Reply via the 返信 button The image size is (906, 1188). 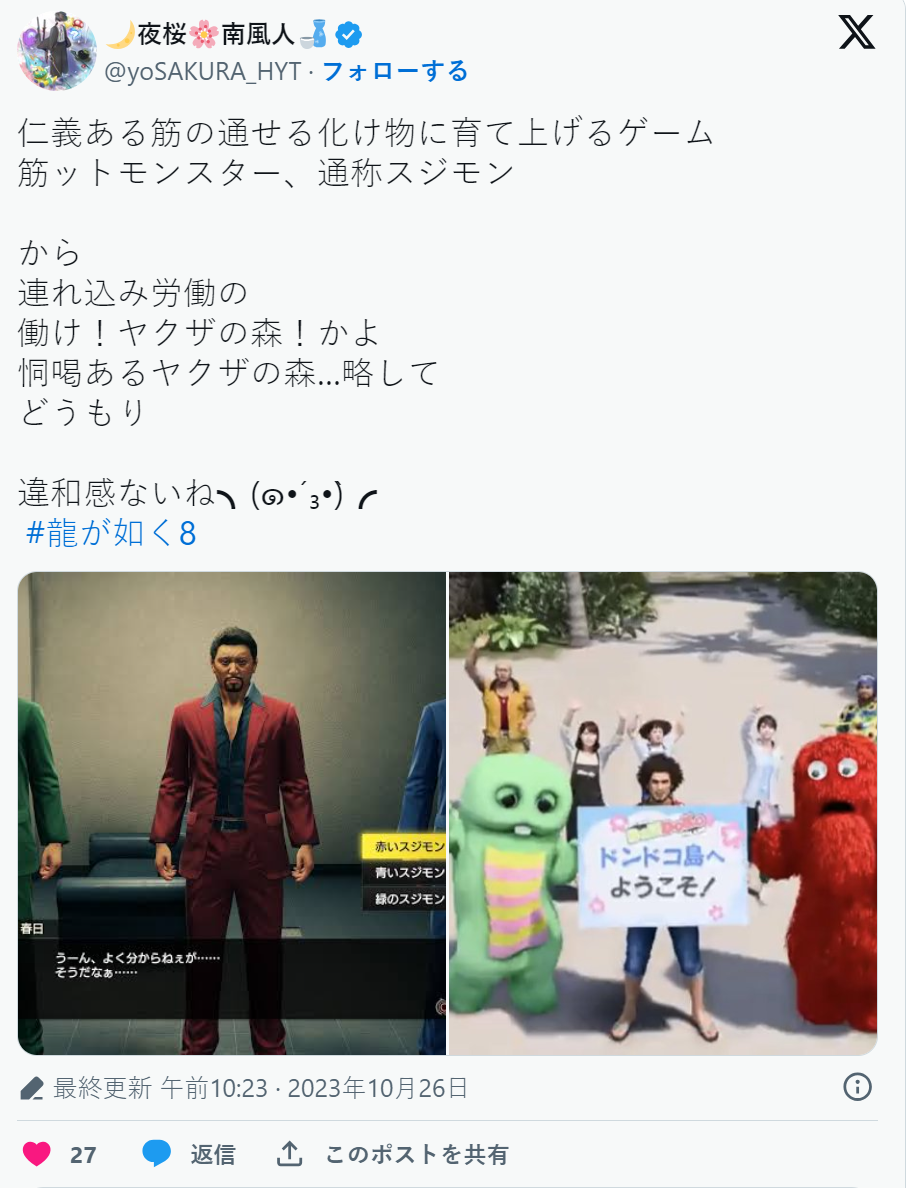190,1154
